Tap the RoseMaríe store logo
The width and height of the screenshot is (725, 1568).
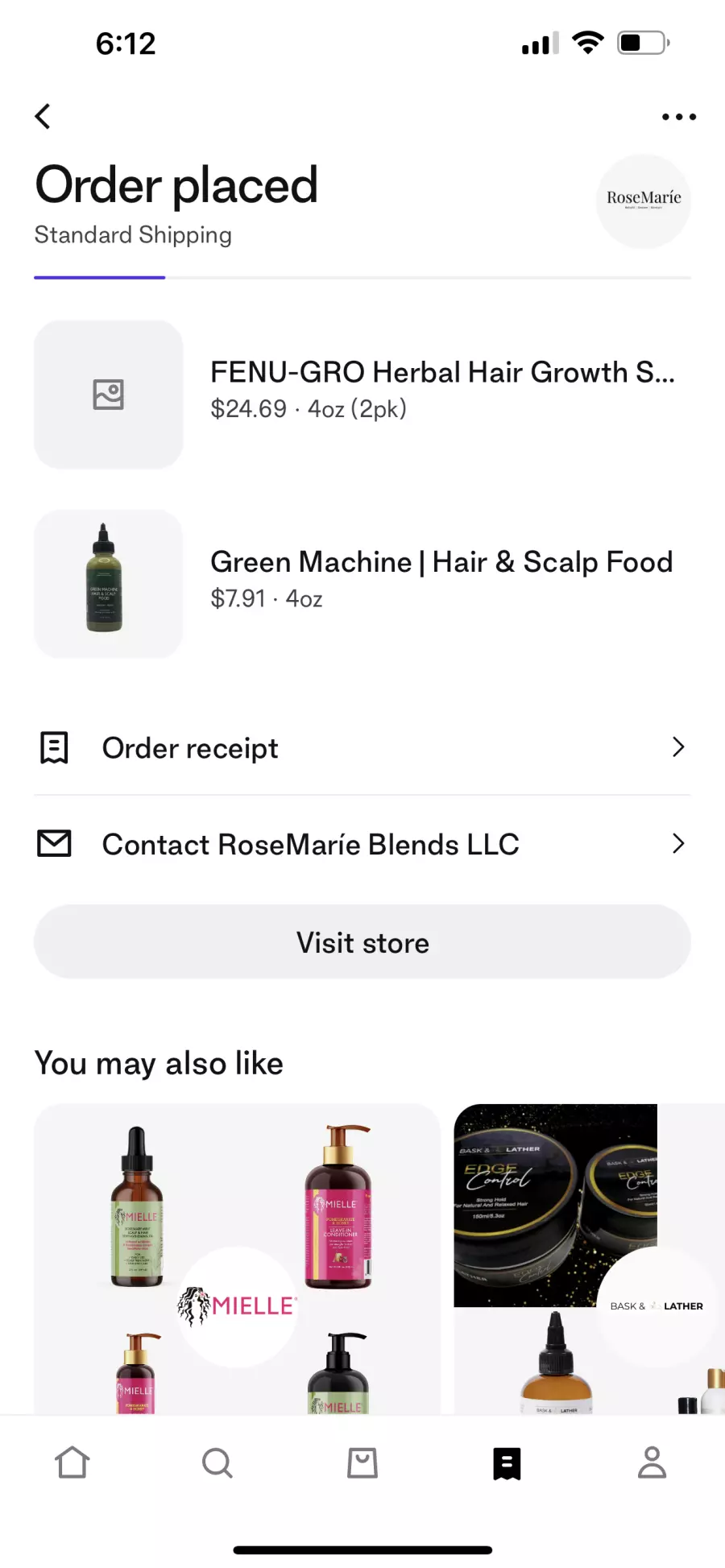[x=643, y=201]
